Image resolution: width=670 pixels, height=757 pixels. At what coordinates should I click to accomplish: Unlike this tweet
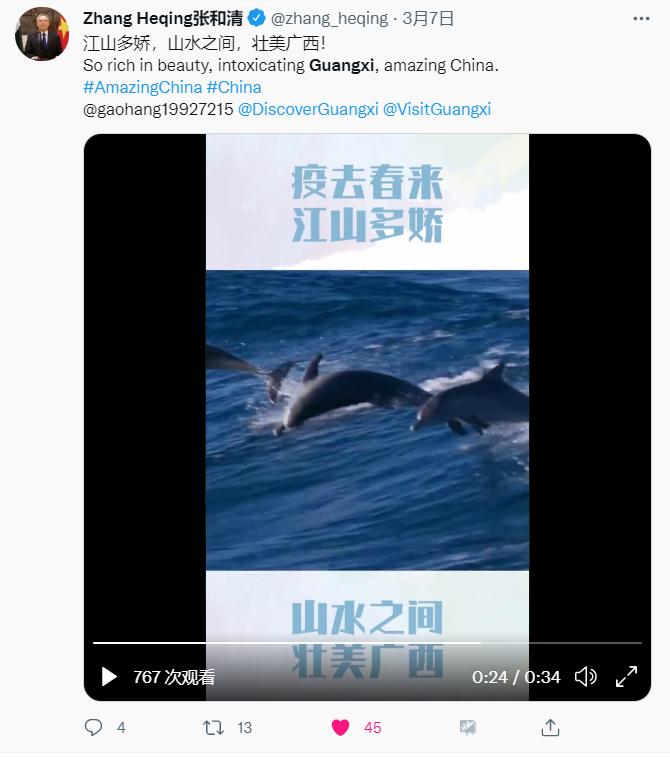341,728
